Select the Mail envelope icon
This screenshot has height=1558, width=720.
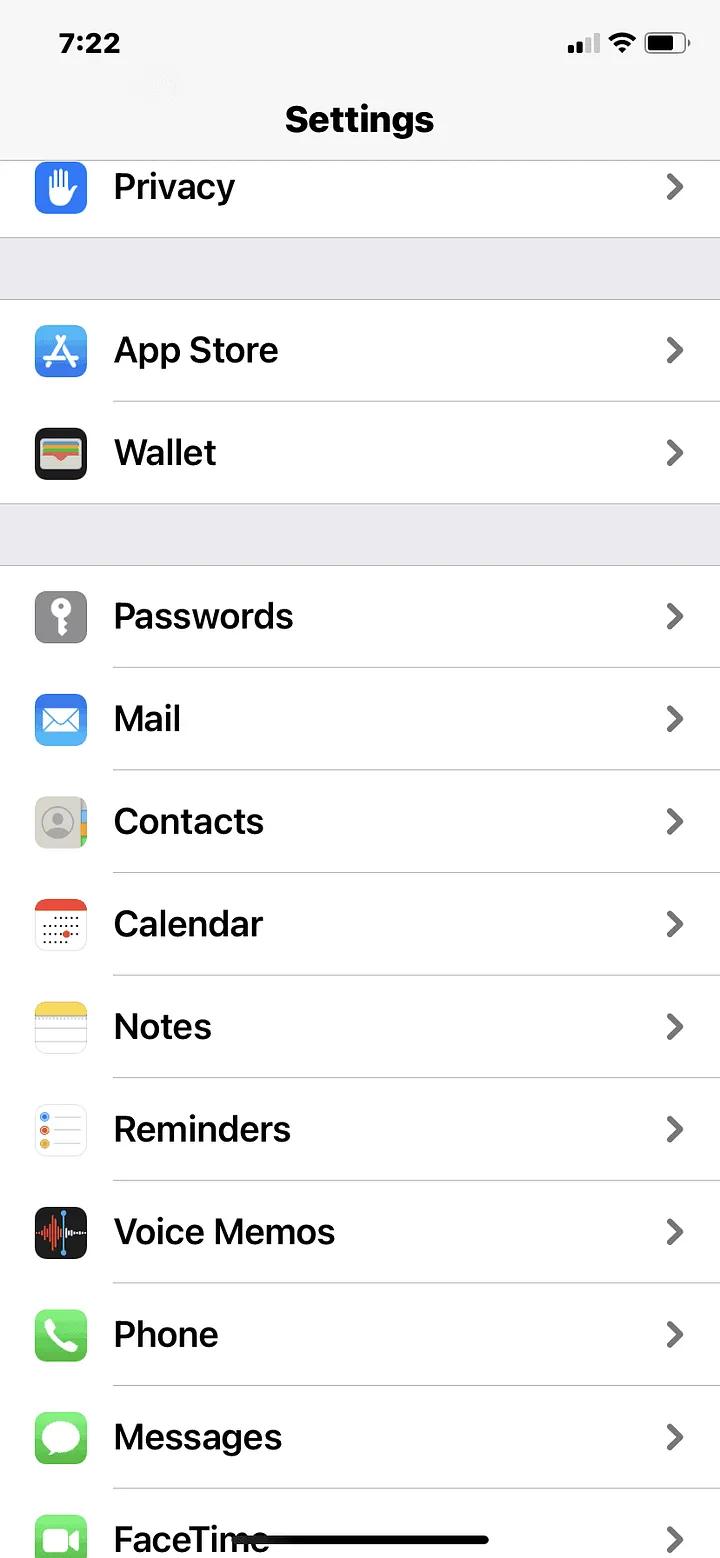(60, 720)
